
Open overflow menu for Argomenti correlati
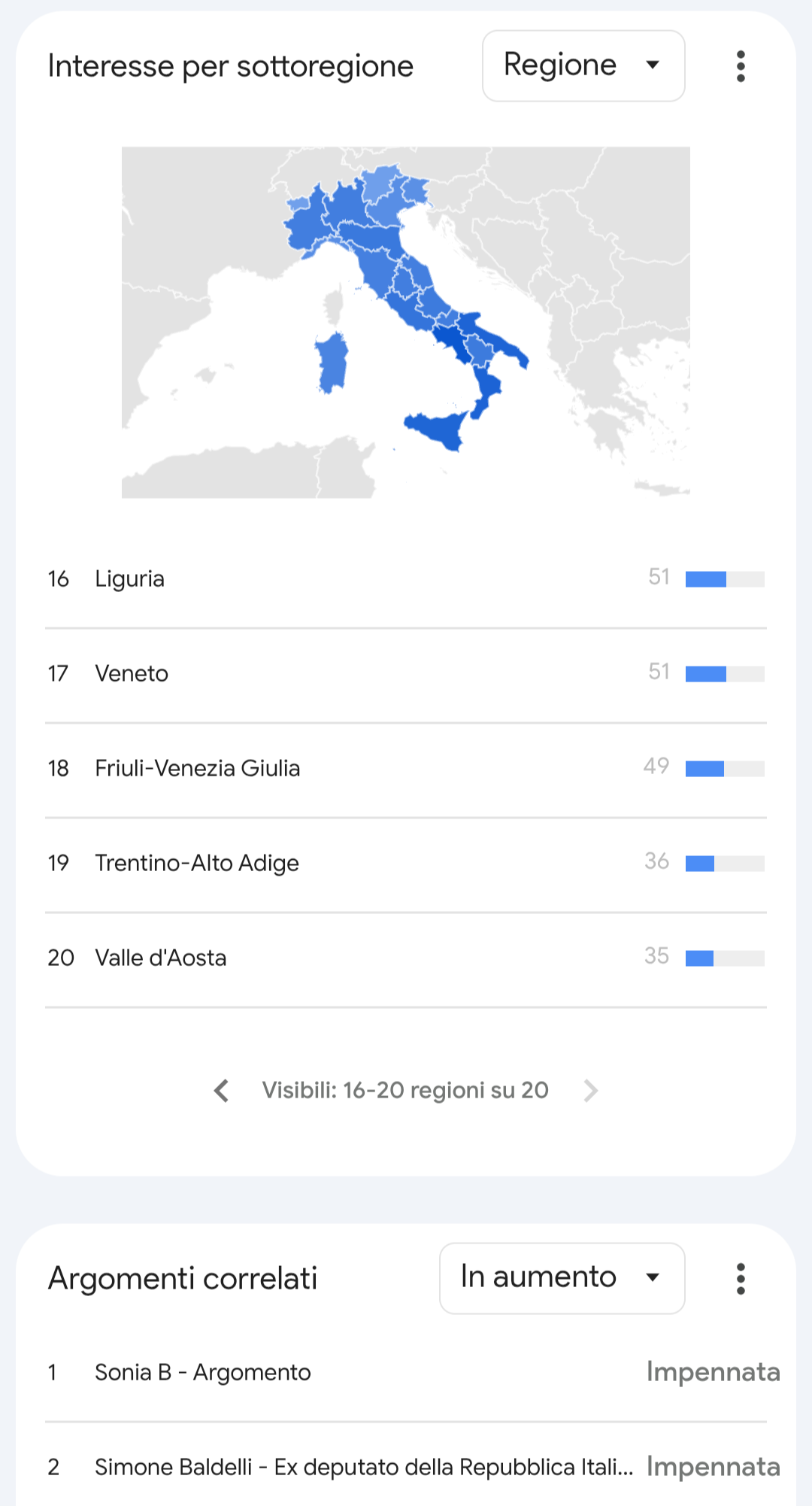click(x=741, y=1279)
